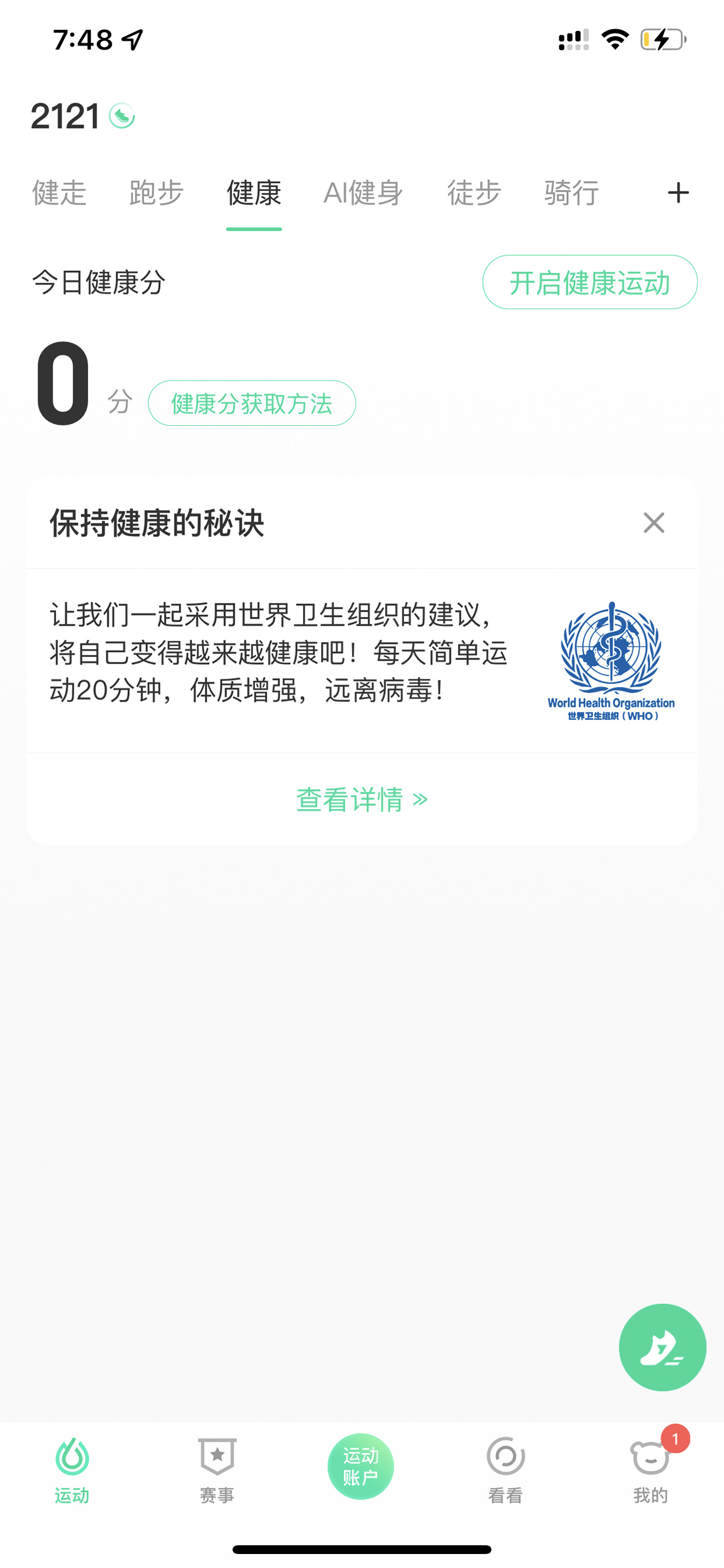Select the 运动 bottom tab
Viewport: 724px width, 1568px height.
[72, 1470]
